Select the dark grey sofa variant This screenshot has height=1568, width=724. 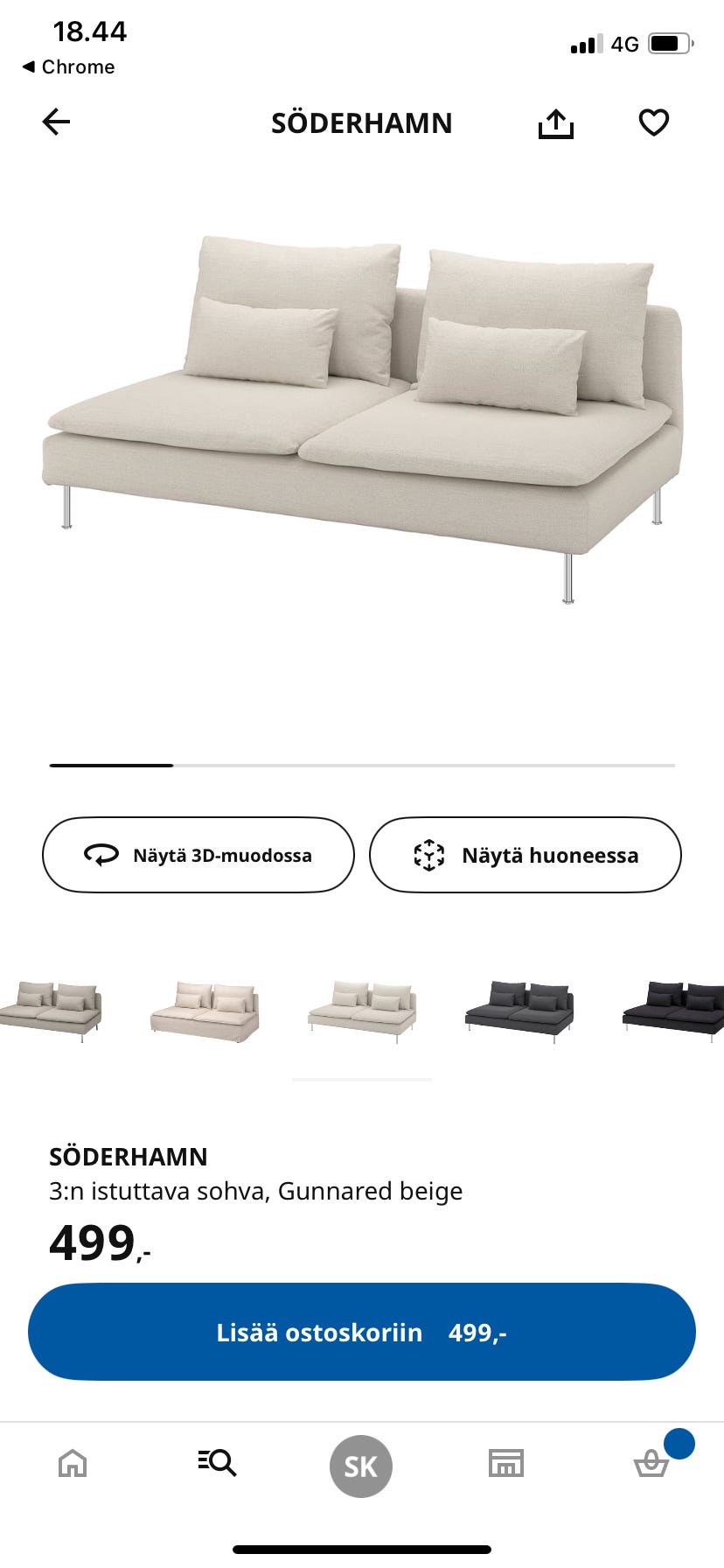(519, 1011)
